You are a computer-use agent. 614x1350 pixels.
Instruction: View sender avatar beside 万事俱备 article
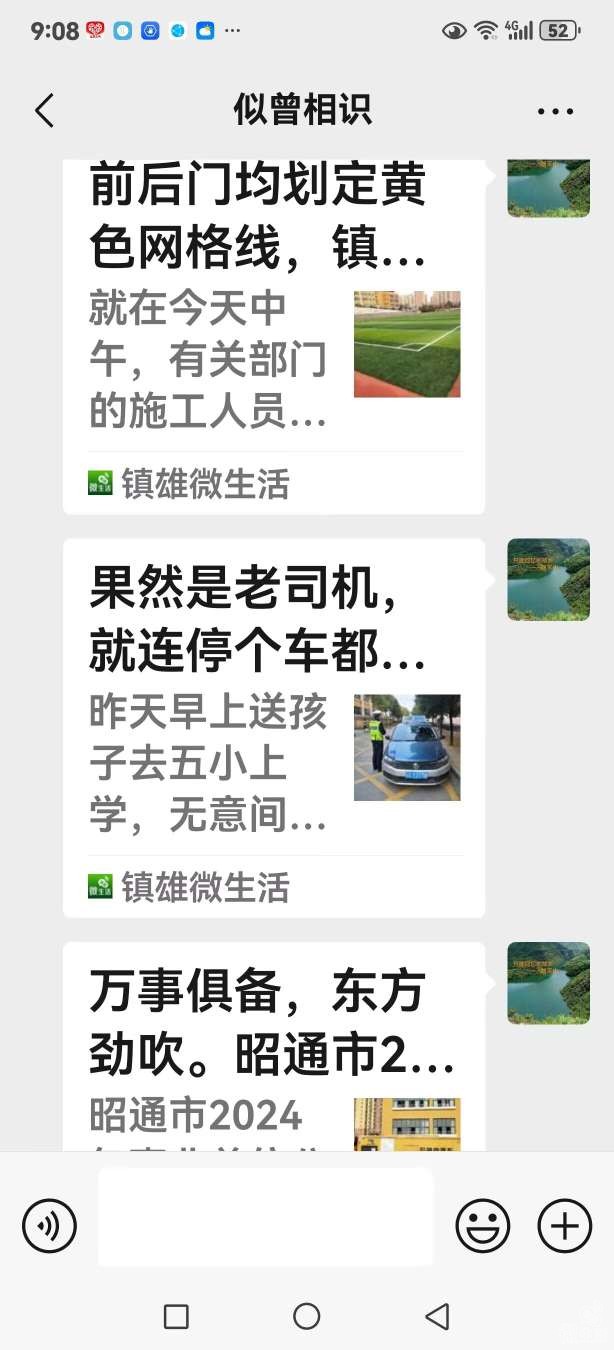pyautogui.click(x=548, y=983)
